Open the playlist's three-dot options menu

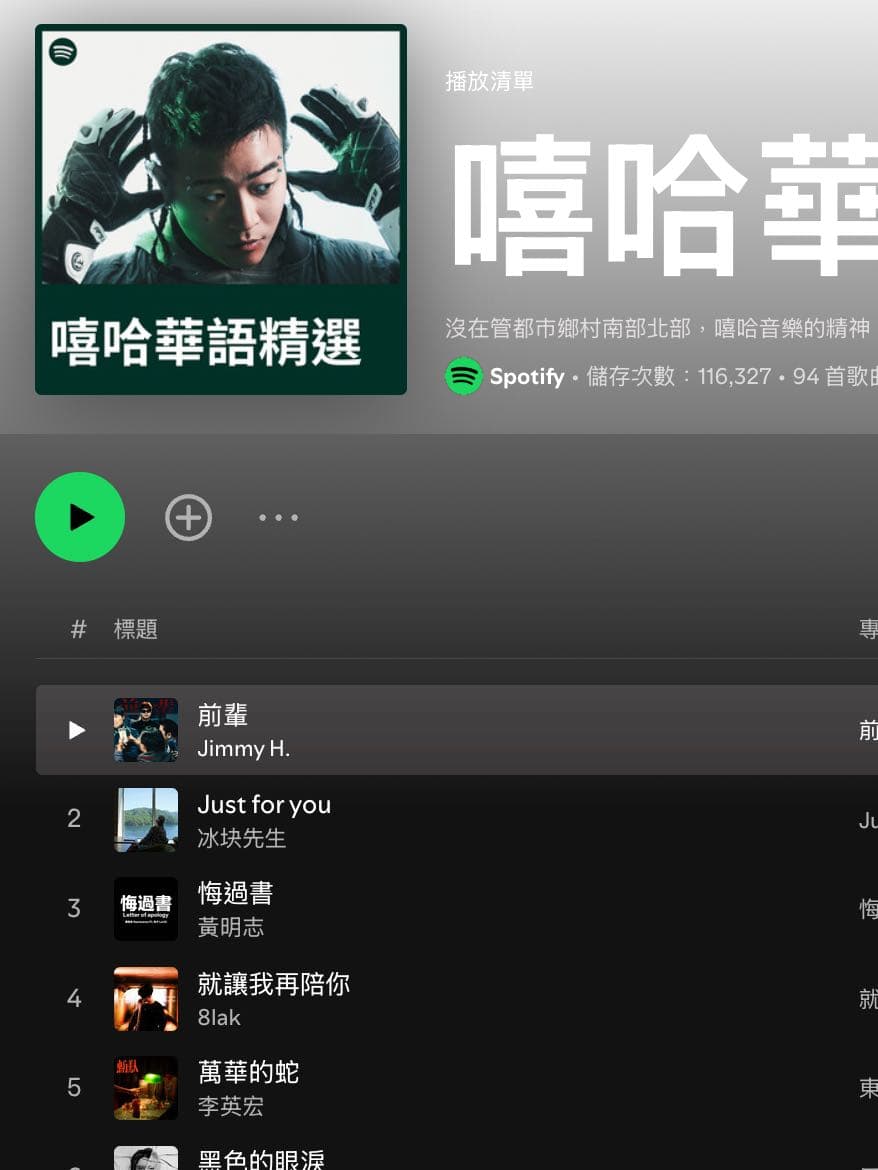[278, 518]
